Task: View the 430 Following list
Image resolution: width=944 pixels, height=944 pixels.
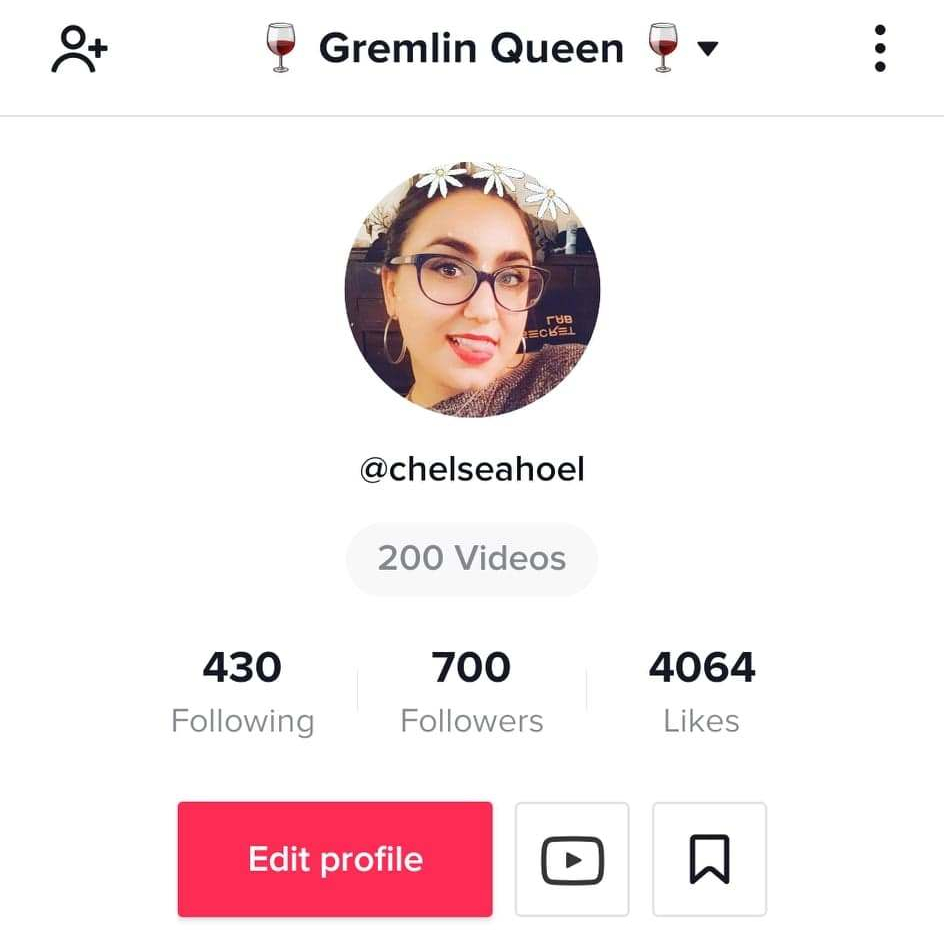Action: coord(242,691)
